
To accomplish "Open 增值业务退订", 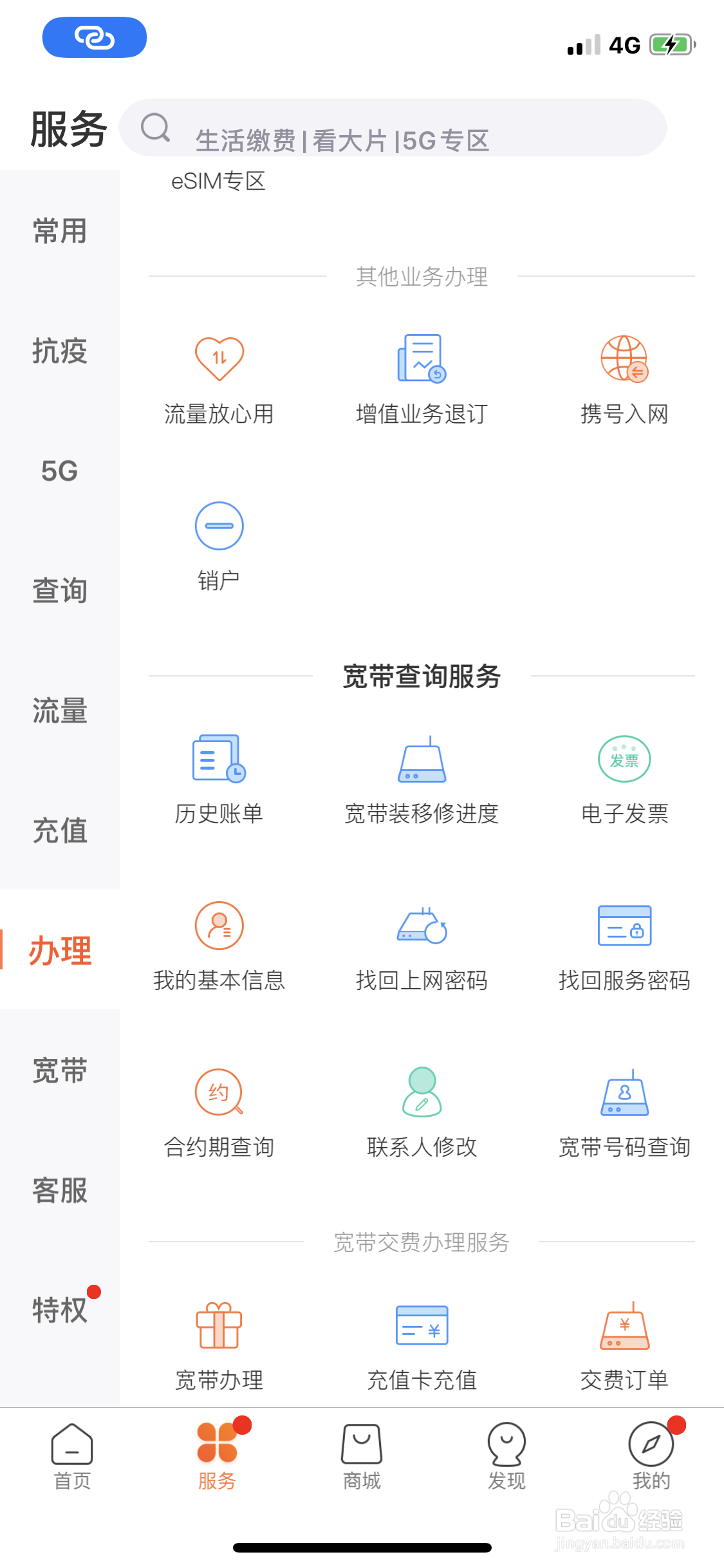I will [422, 380].
